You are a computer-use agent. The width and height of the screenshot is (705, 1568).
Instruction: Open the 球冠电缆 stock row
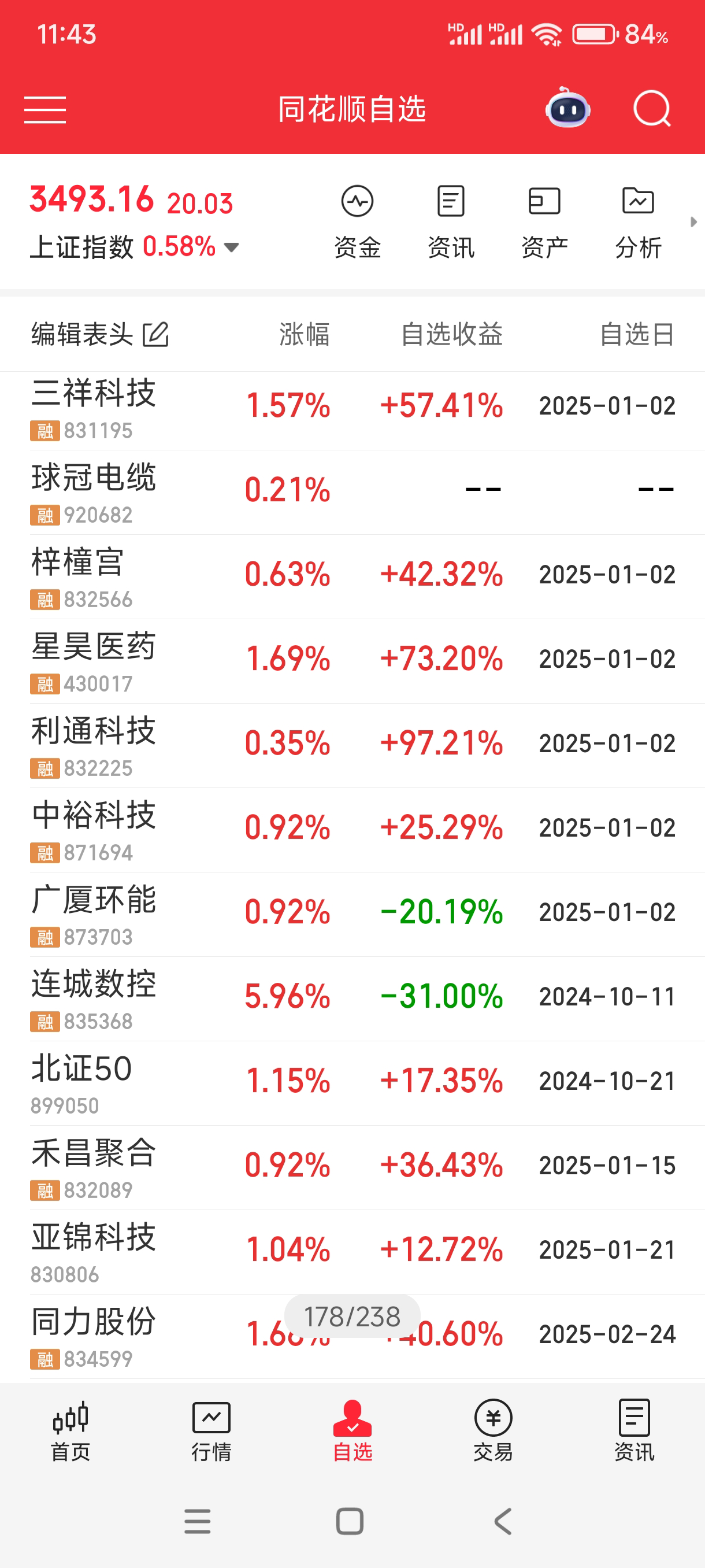point(94,491)
